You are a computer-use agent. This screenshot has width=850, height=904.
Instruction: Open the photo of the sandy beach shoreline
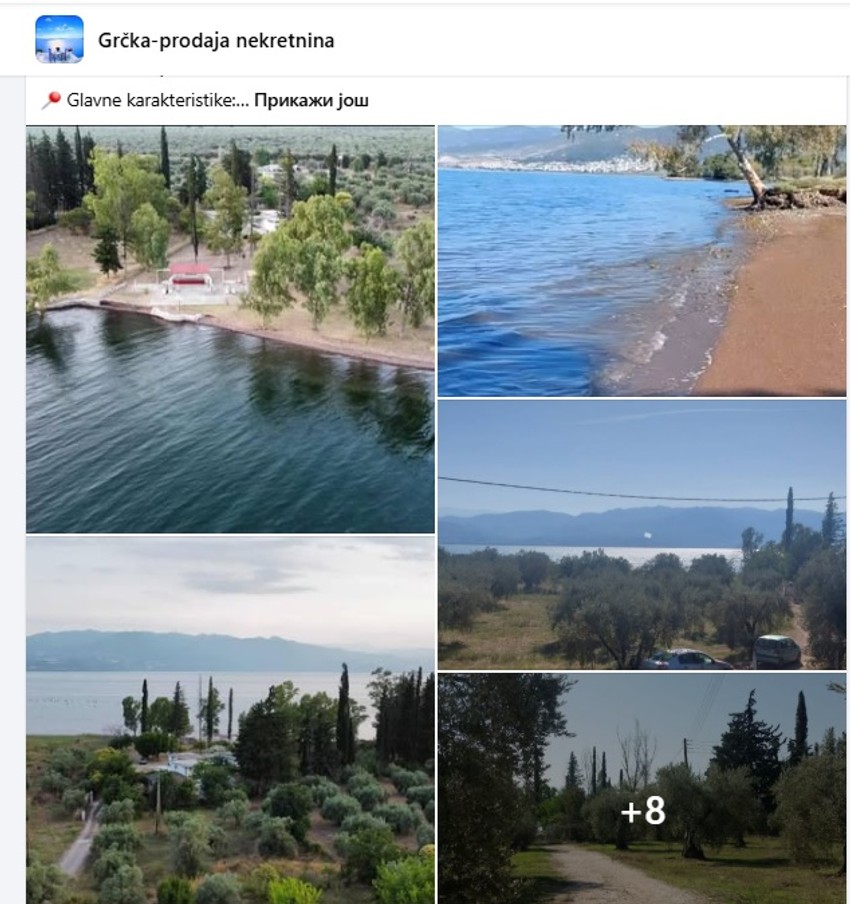(641, 261)
